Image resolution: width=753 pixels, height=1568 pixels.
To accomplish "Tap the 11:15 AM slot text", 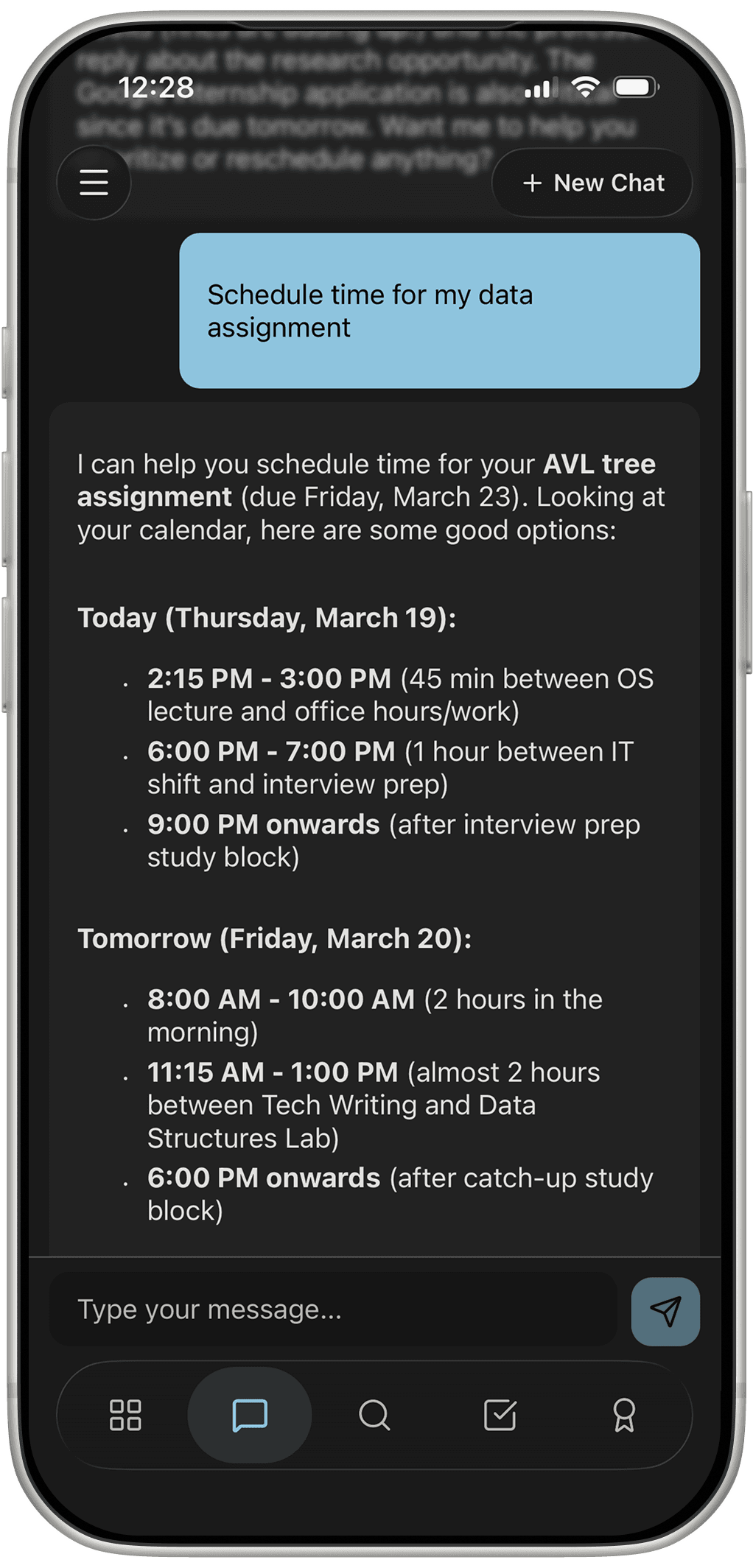I will coord(273,1072).
